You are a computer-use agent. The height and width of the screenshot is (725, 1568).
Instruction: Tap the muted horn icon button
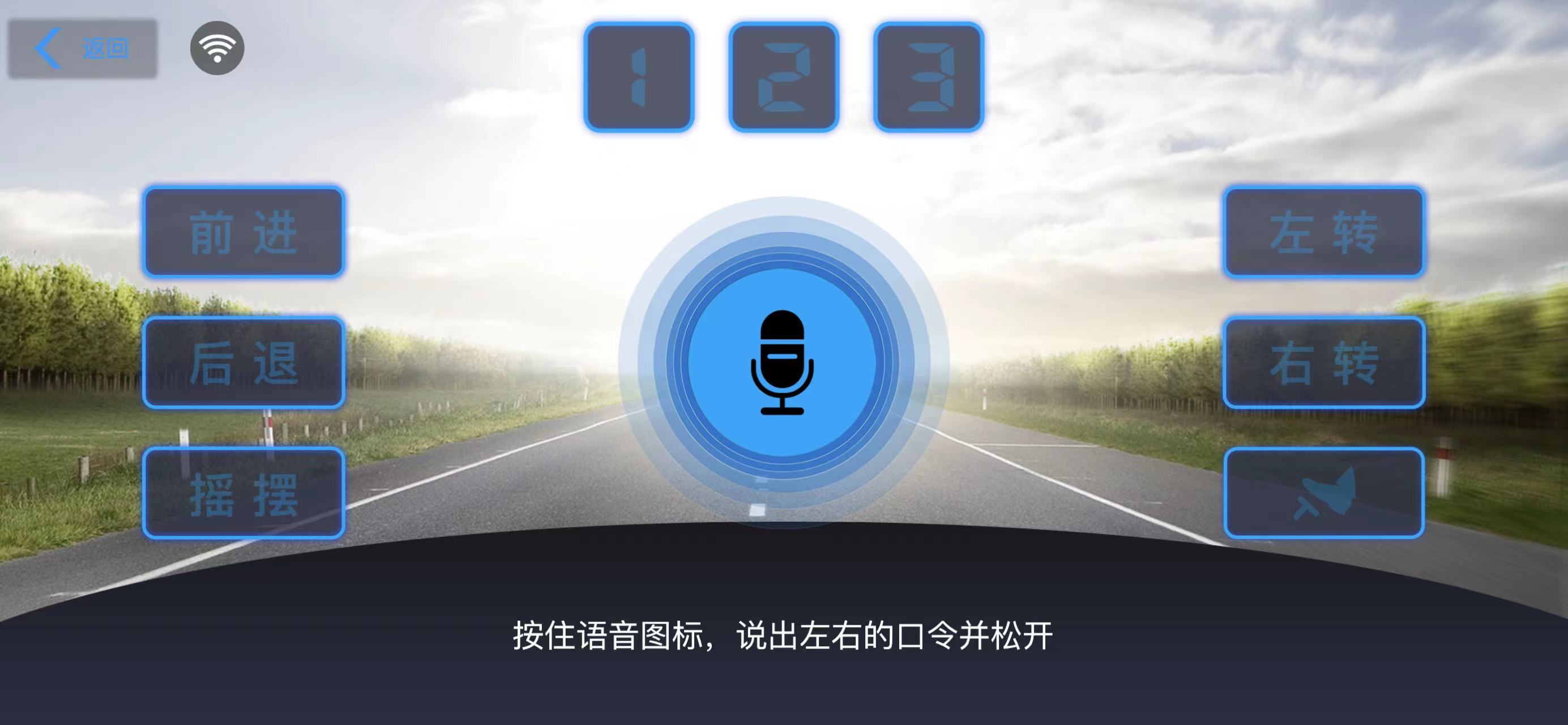pos(1324,493)
